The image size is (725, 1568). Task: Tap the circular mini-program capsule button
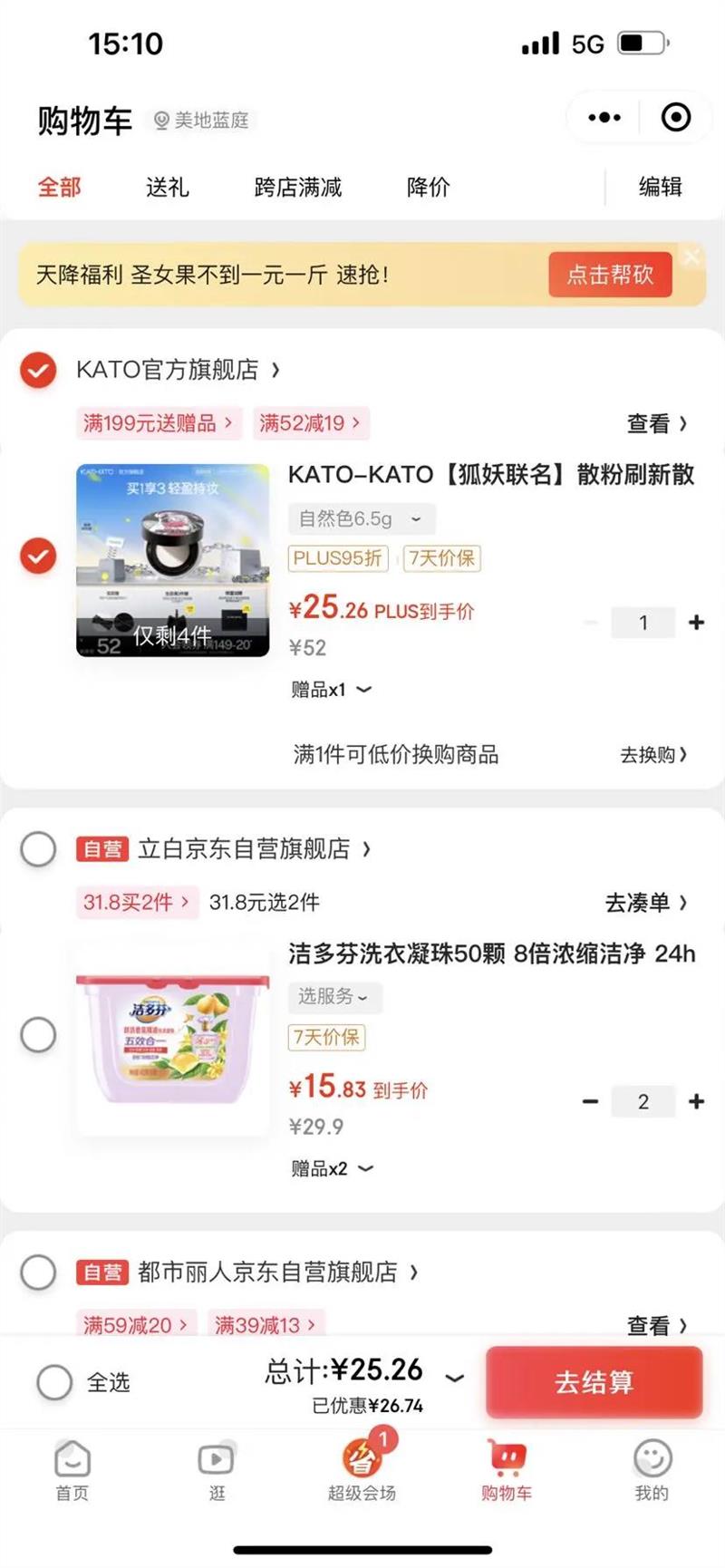pyautogui.click(x=673, y=118)
